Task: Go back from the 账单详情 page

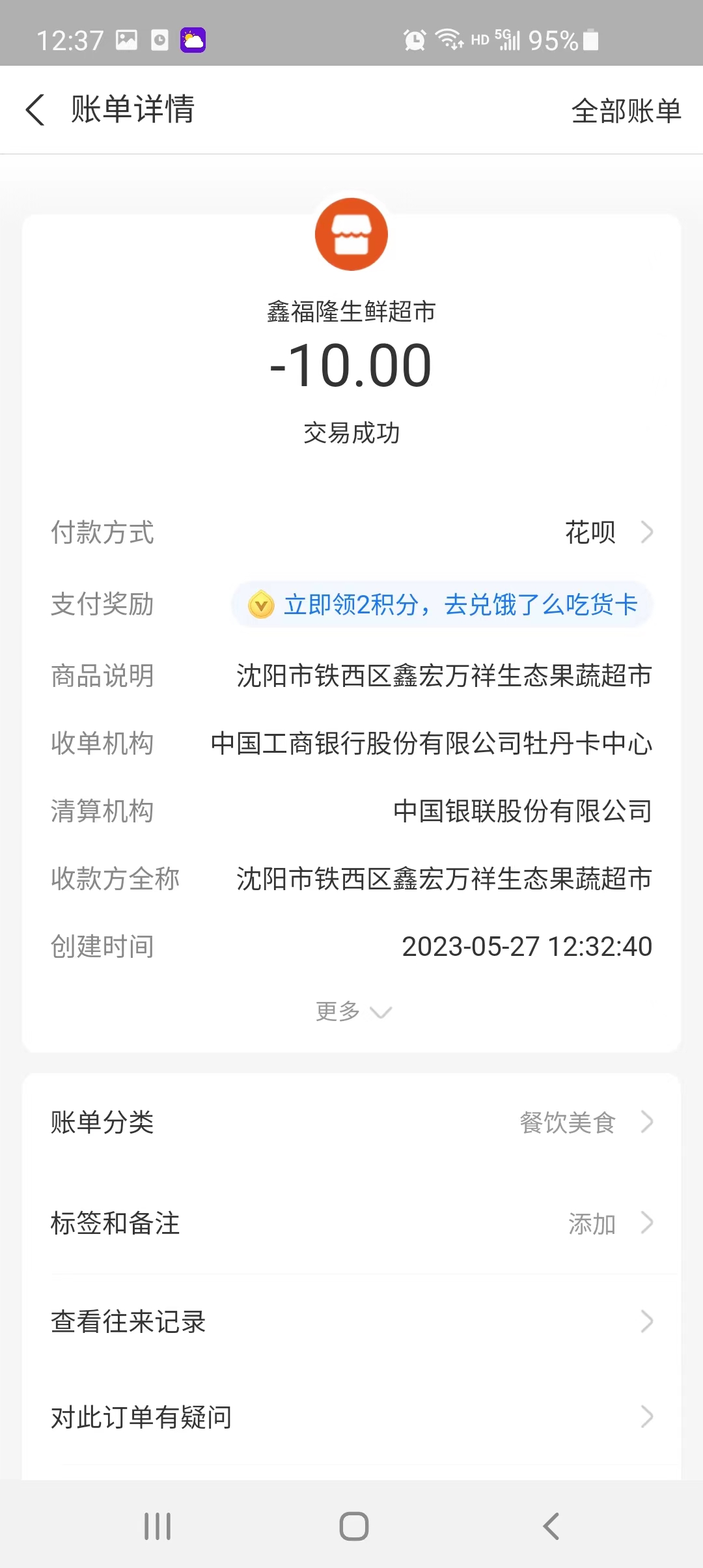Action: point(36,109)
